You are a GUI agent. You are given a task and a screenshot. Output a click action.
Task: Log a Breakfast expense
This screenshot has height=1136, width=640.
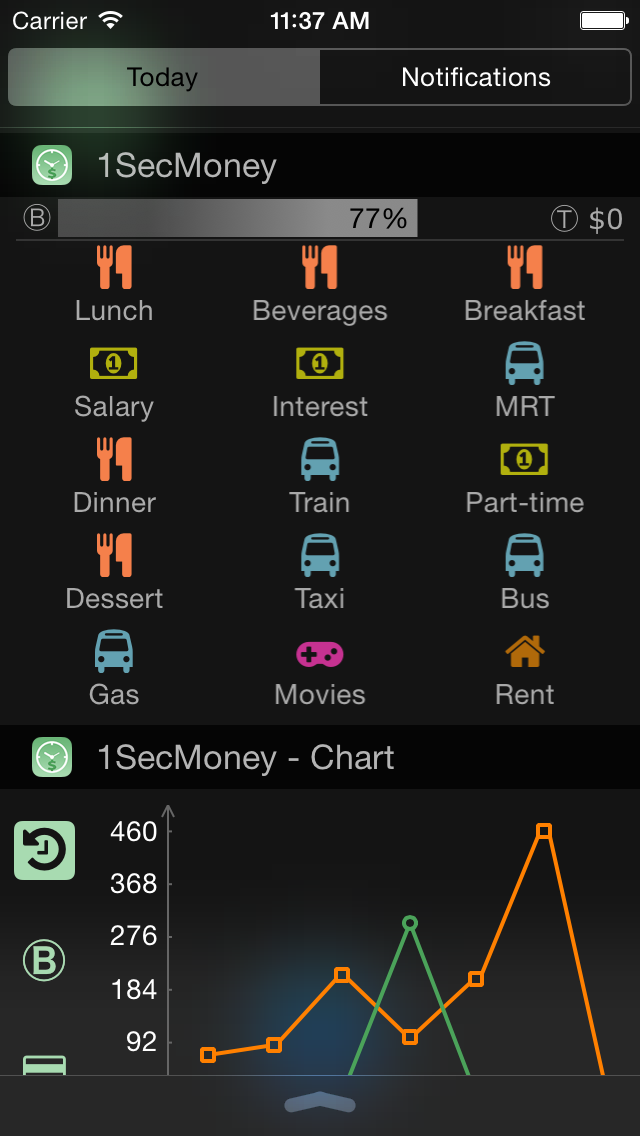tap(525, 284)
